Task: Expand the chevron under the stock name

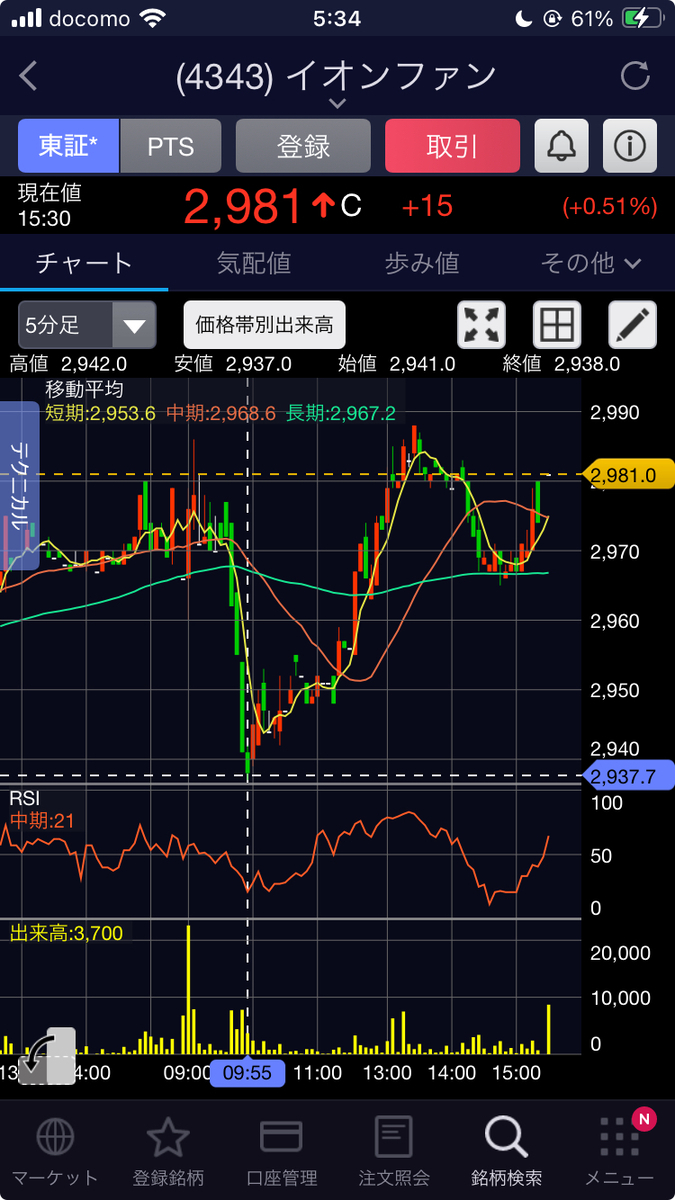Action: coord(337,103)
